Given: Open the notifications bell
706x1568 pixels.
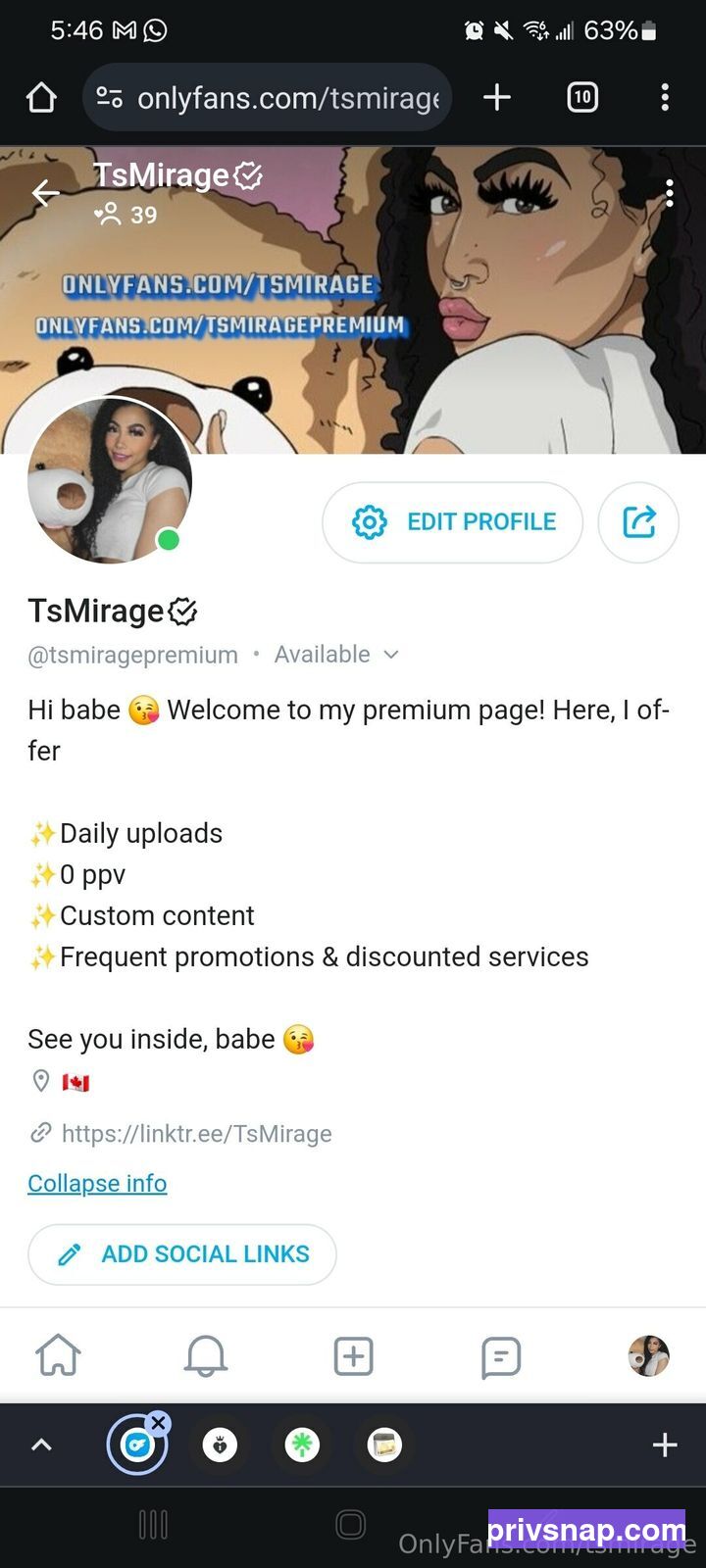Looking at the screenshot, I should coord(206,1356).
